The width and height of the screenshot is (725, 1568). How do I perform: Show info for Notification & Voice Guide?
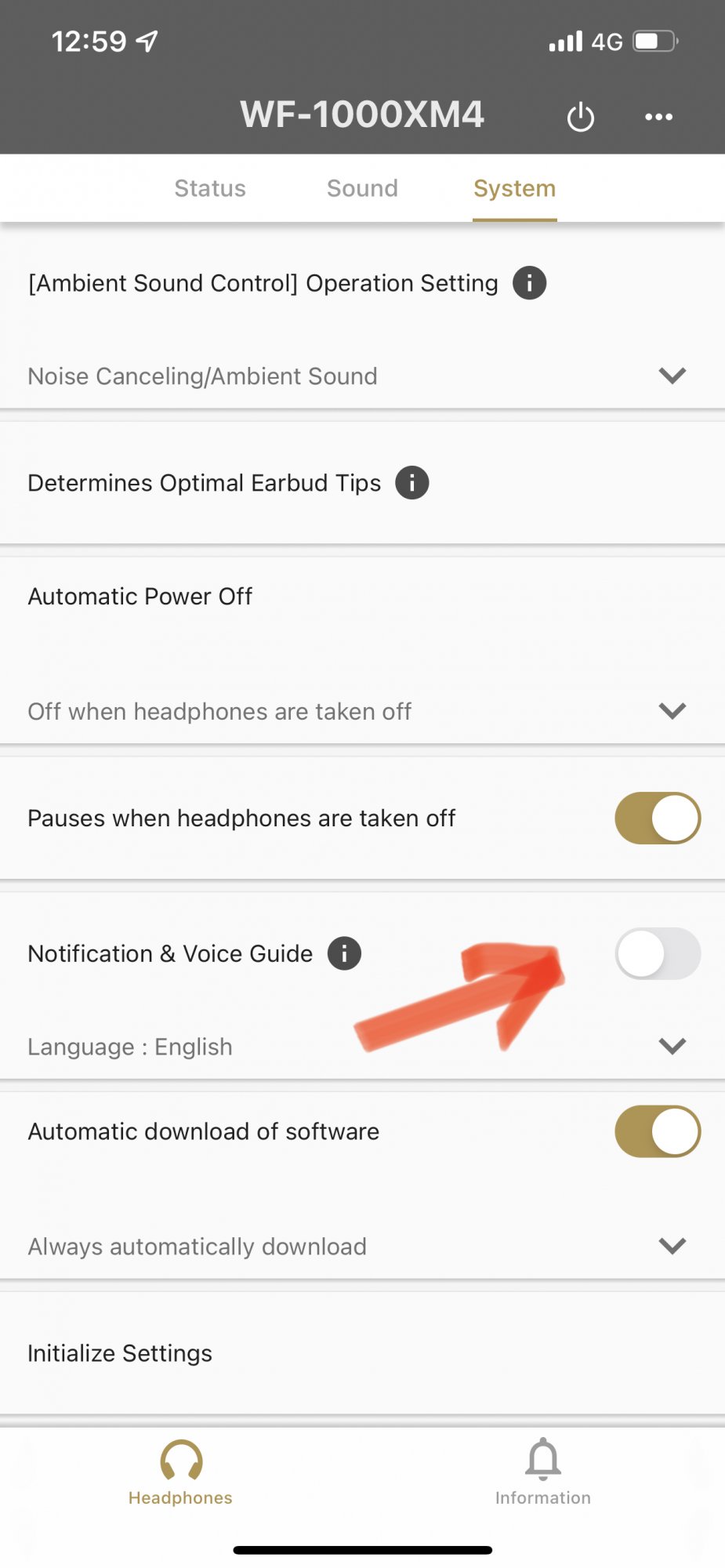pyautogui.click(x=344, y=953)
